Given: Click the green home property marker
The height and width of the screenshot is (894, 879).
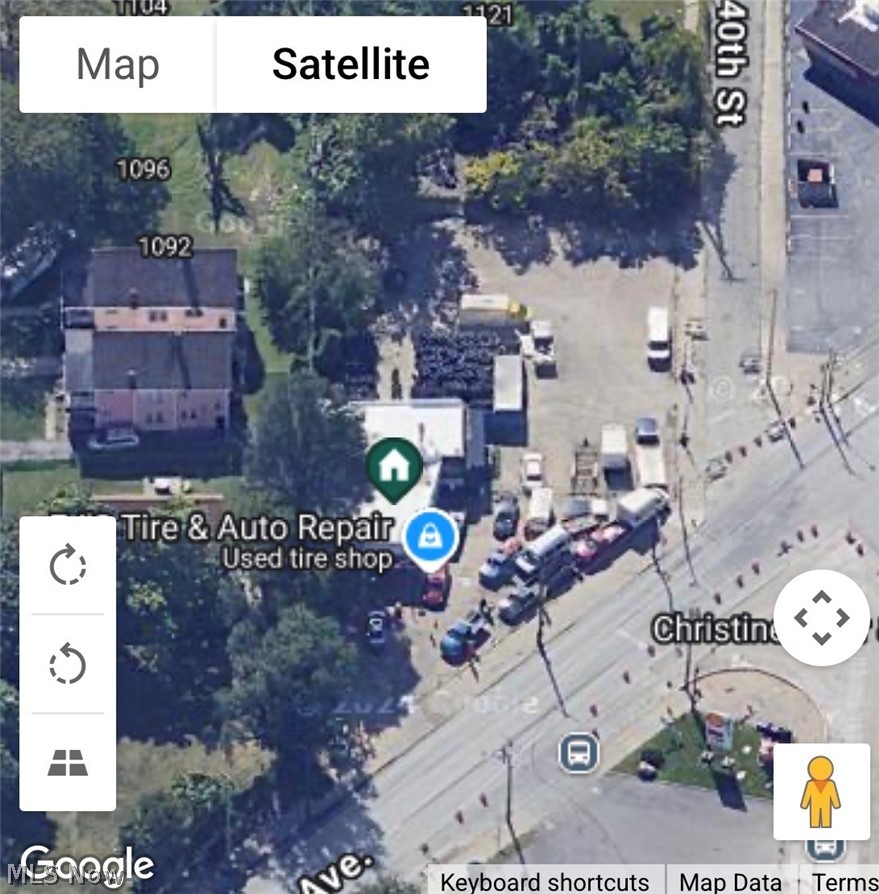Looking at the screenshot, I should (396, 468).
